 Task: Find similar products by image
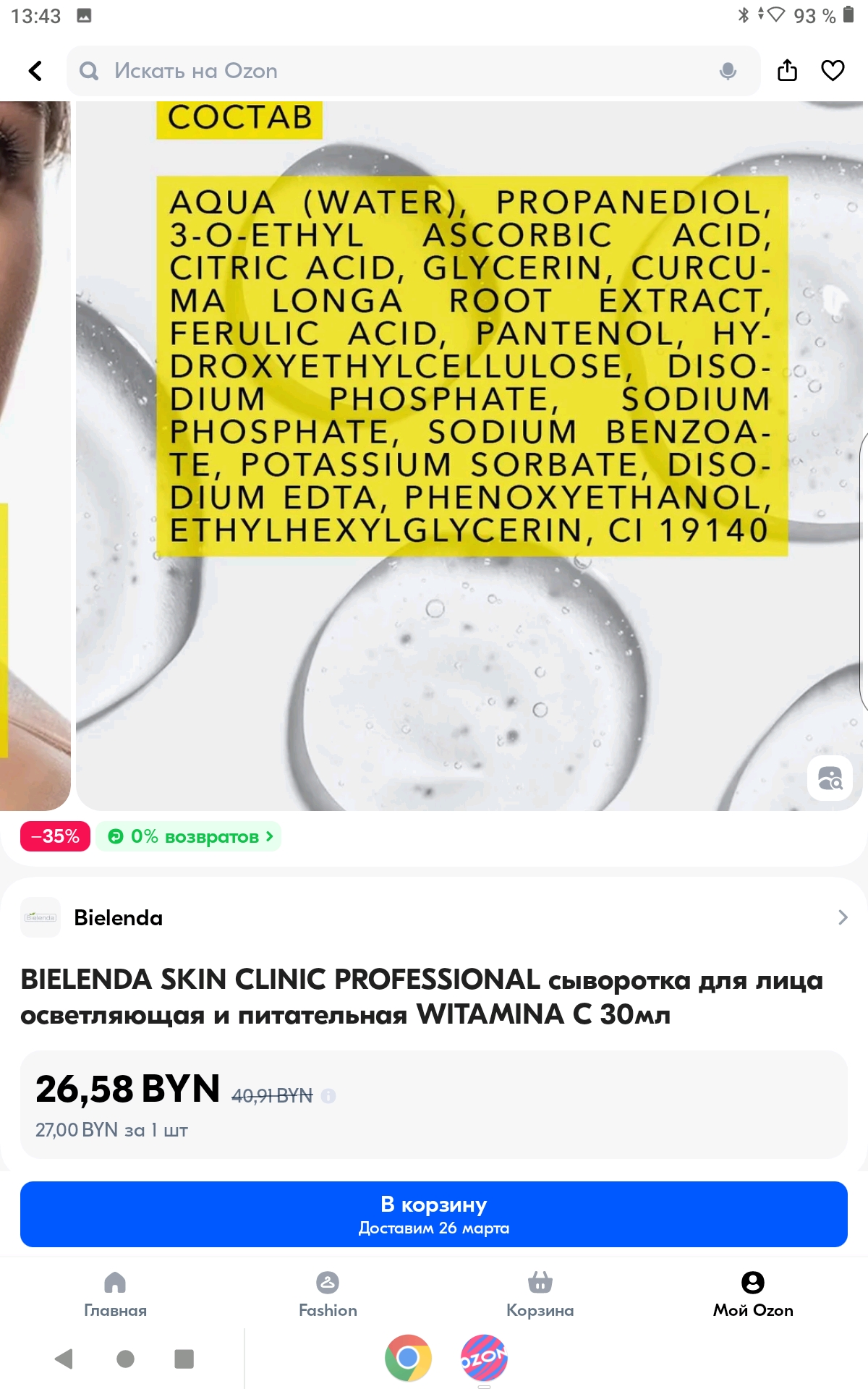point(830,778)
